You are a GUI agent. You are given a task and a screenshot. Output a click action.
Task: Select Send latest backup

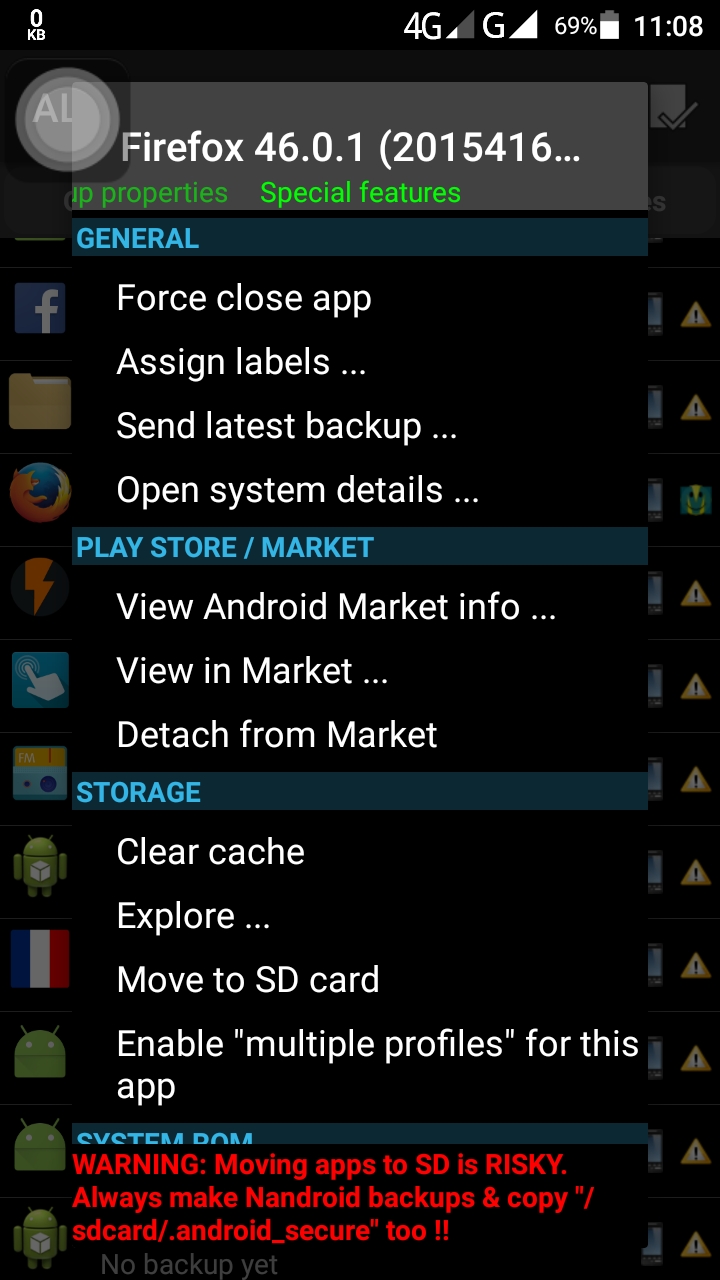pyautogui.click(x=286, y=426)
